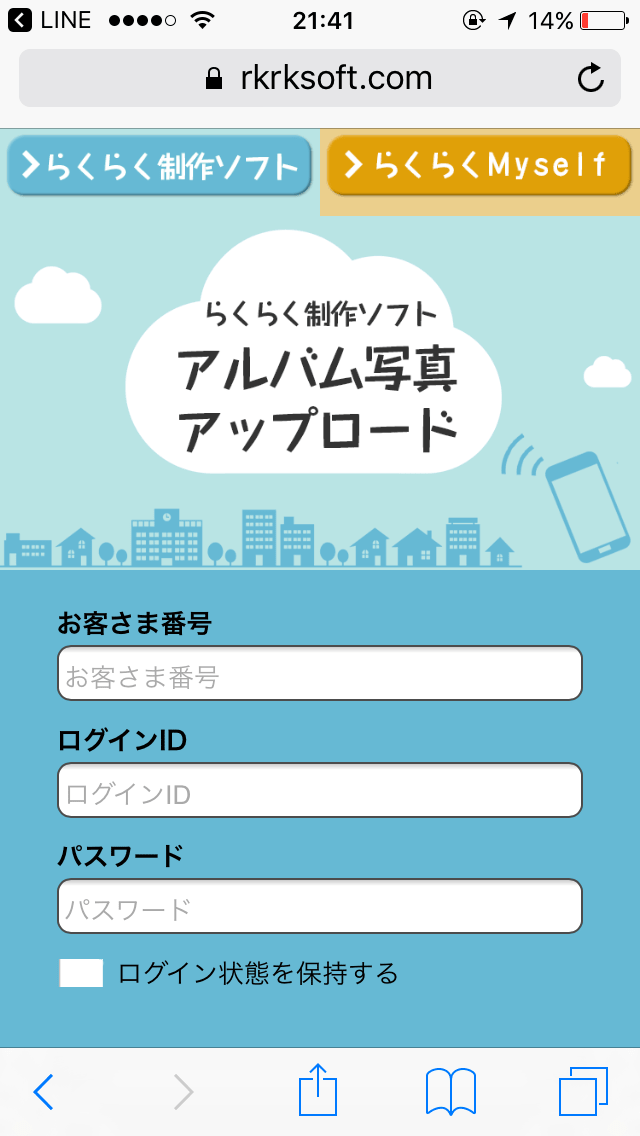Viewport: 640px width, 1136px height.
Task: Return to the LINE app
Action: (50, 20)
